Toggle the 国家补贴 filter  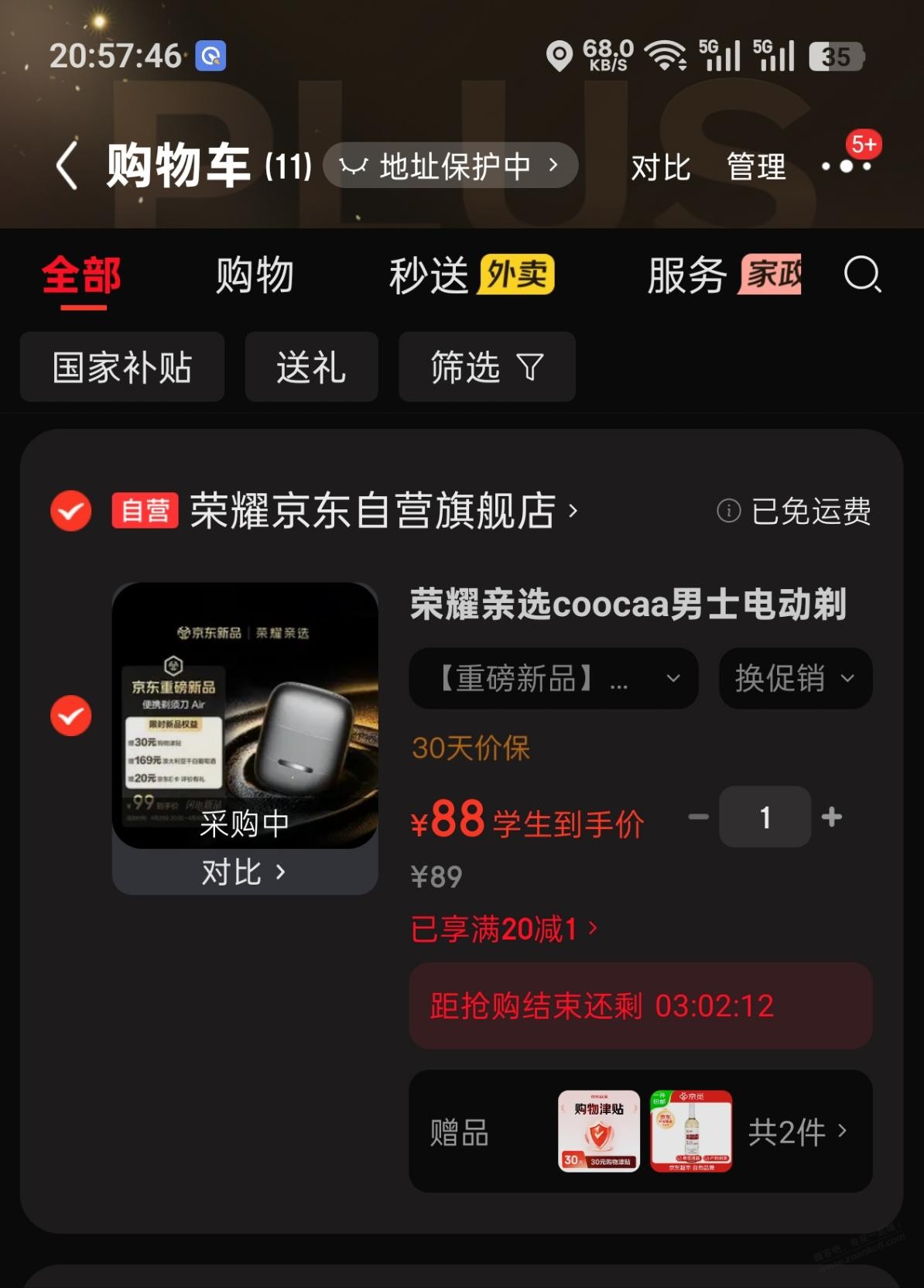pos(121,368)
